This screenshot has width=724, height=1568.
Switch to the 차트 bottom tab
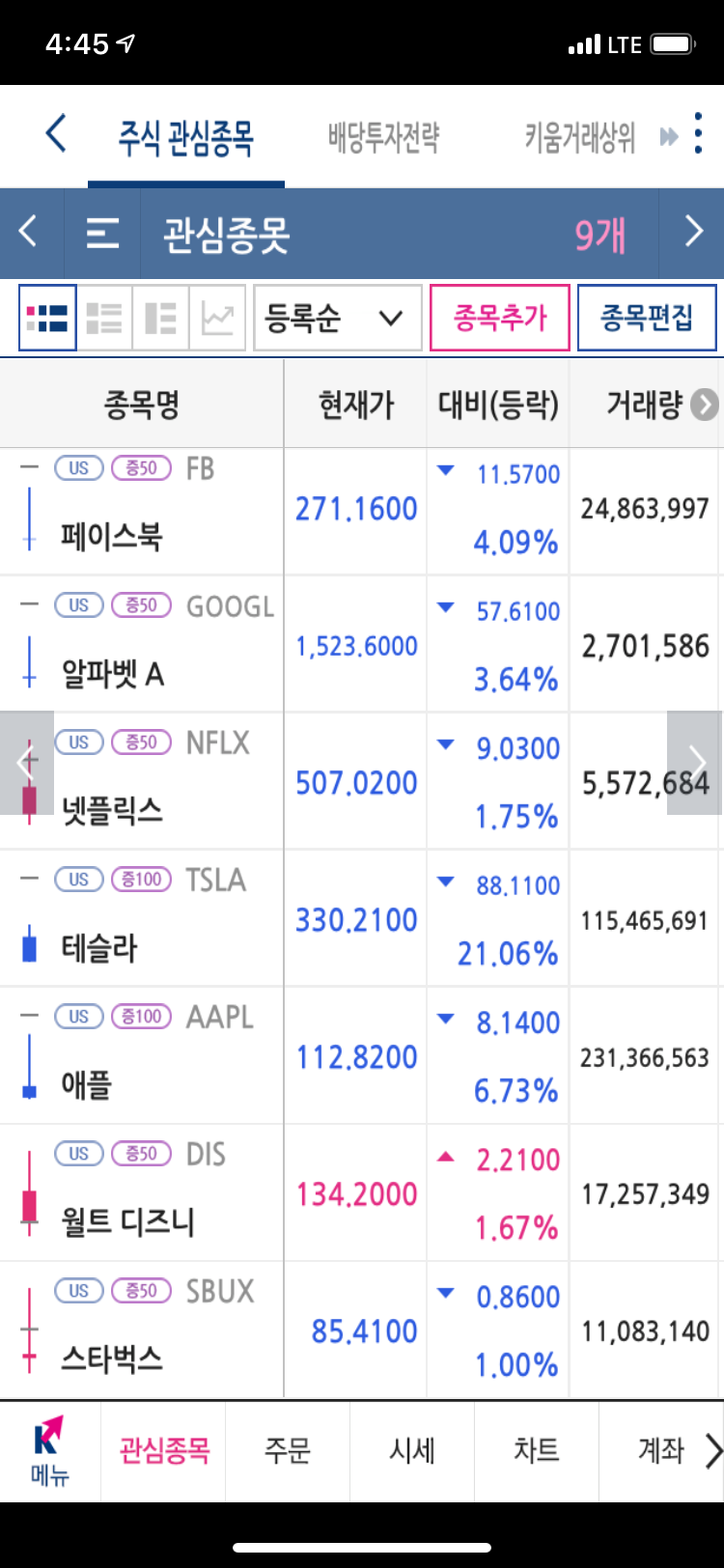click(x=537, y=1451)
